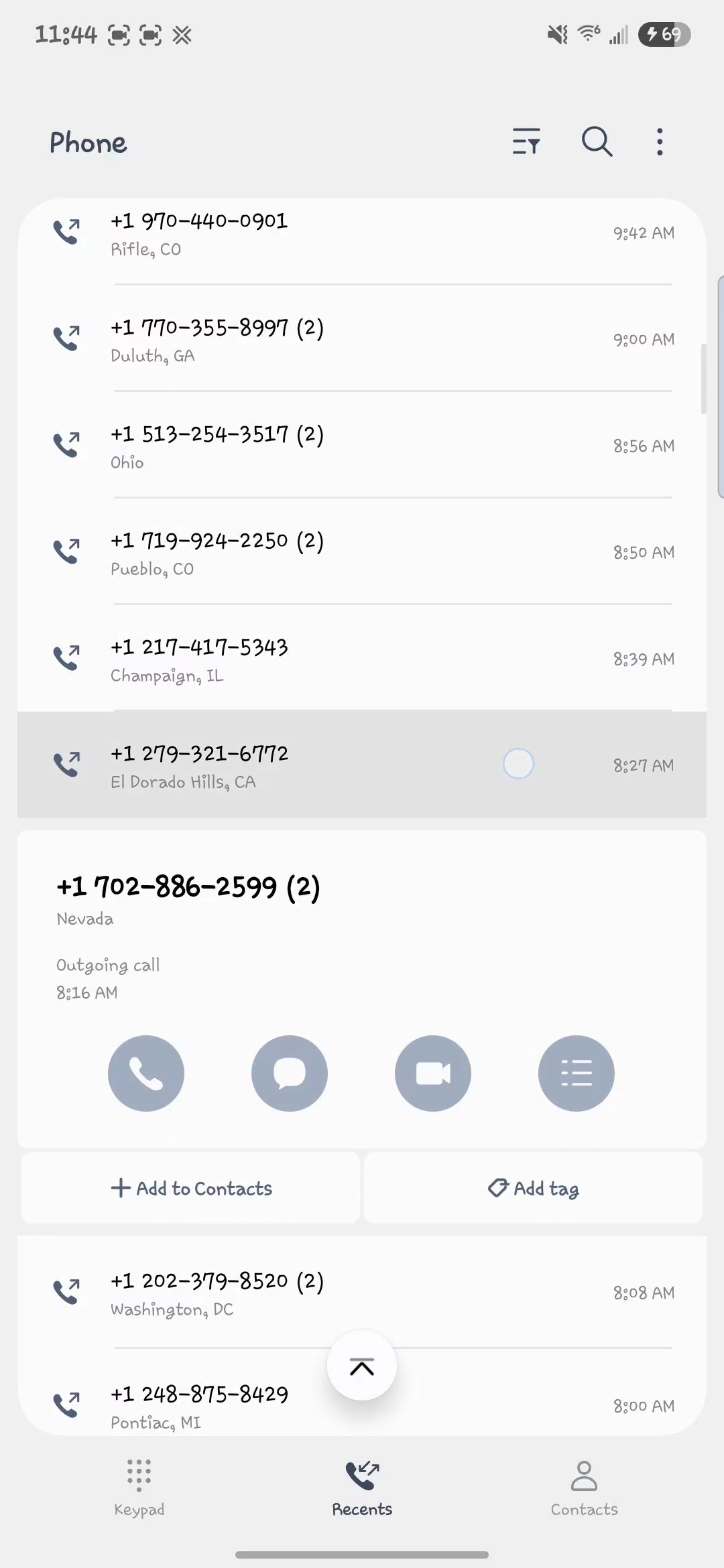Tap the Champaign, IL call entry
724x1568 pixels.
click(x=362, y=659)
